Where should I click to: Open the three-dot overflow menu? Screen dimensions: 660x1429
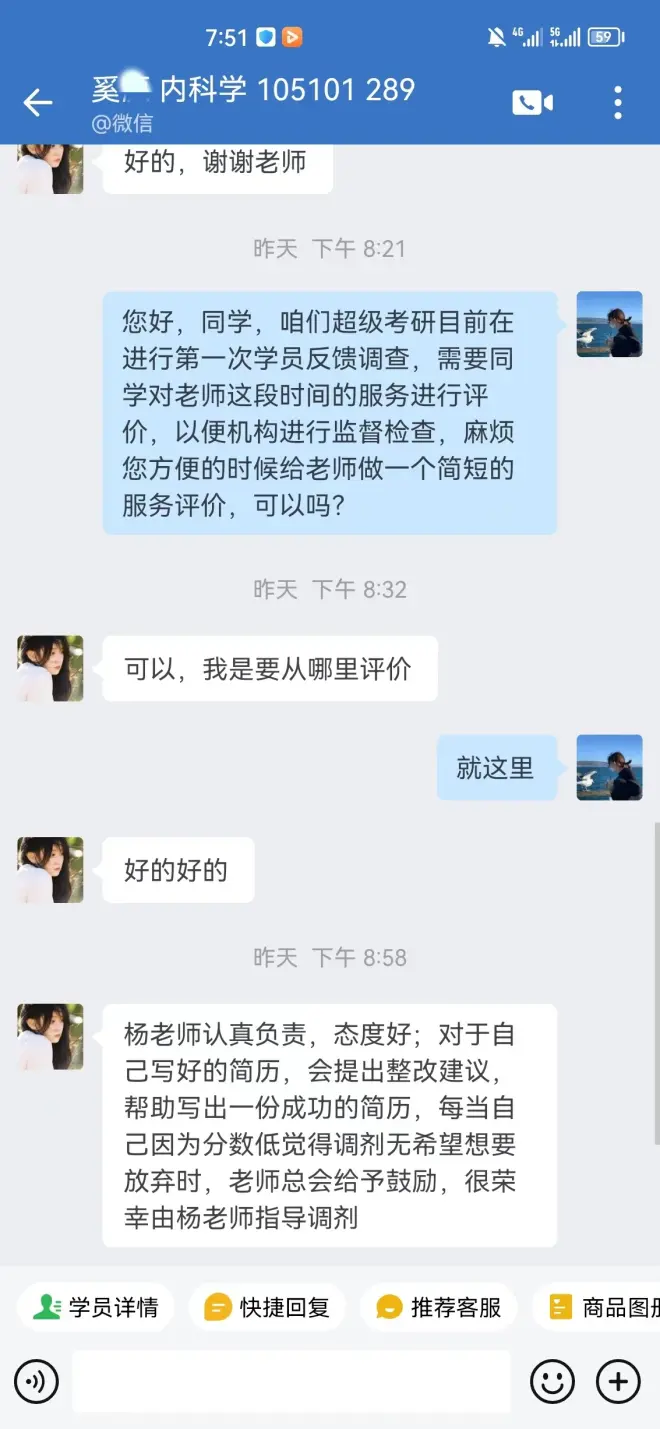point(618,102)
